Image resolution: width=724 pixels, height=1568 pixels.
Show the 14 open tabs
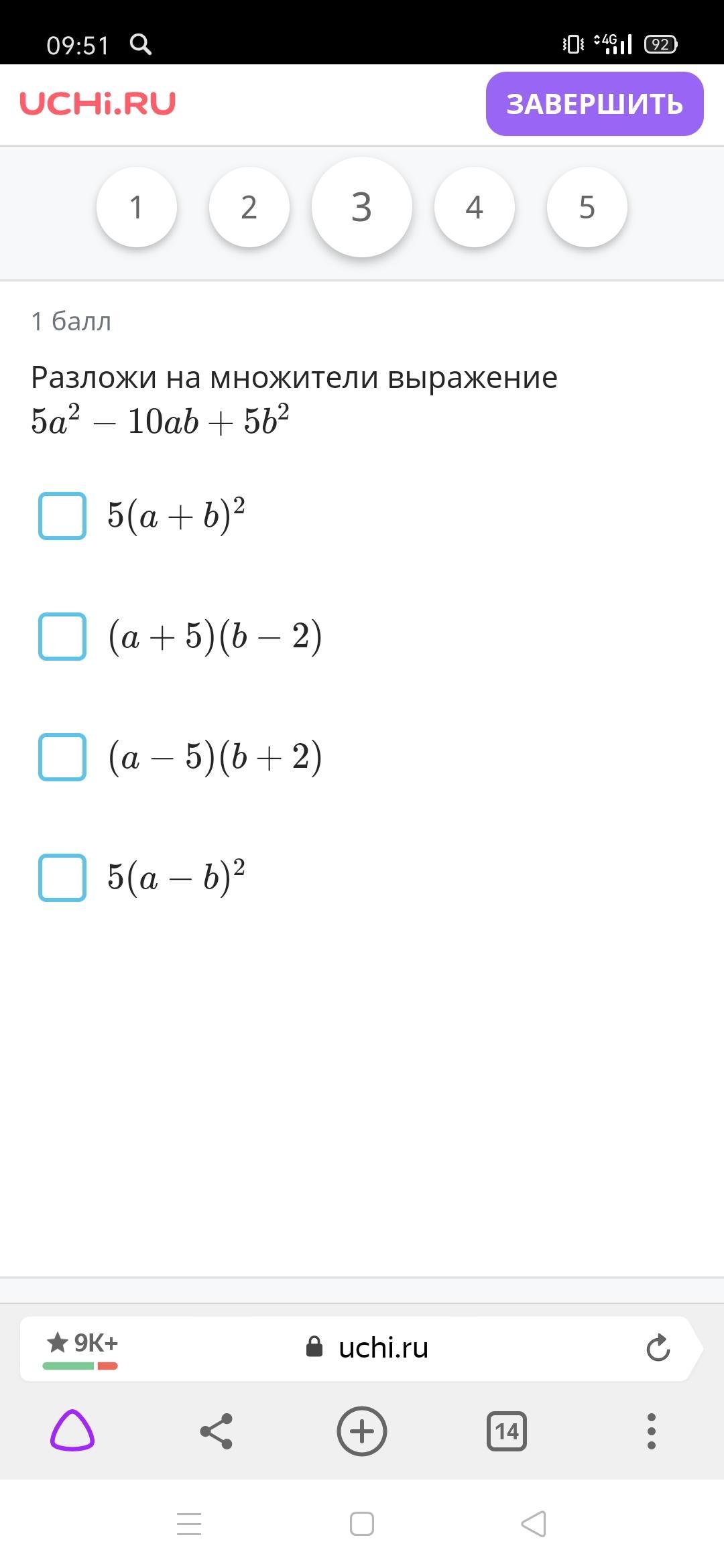tap(506, 1431)
